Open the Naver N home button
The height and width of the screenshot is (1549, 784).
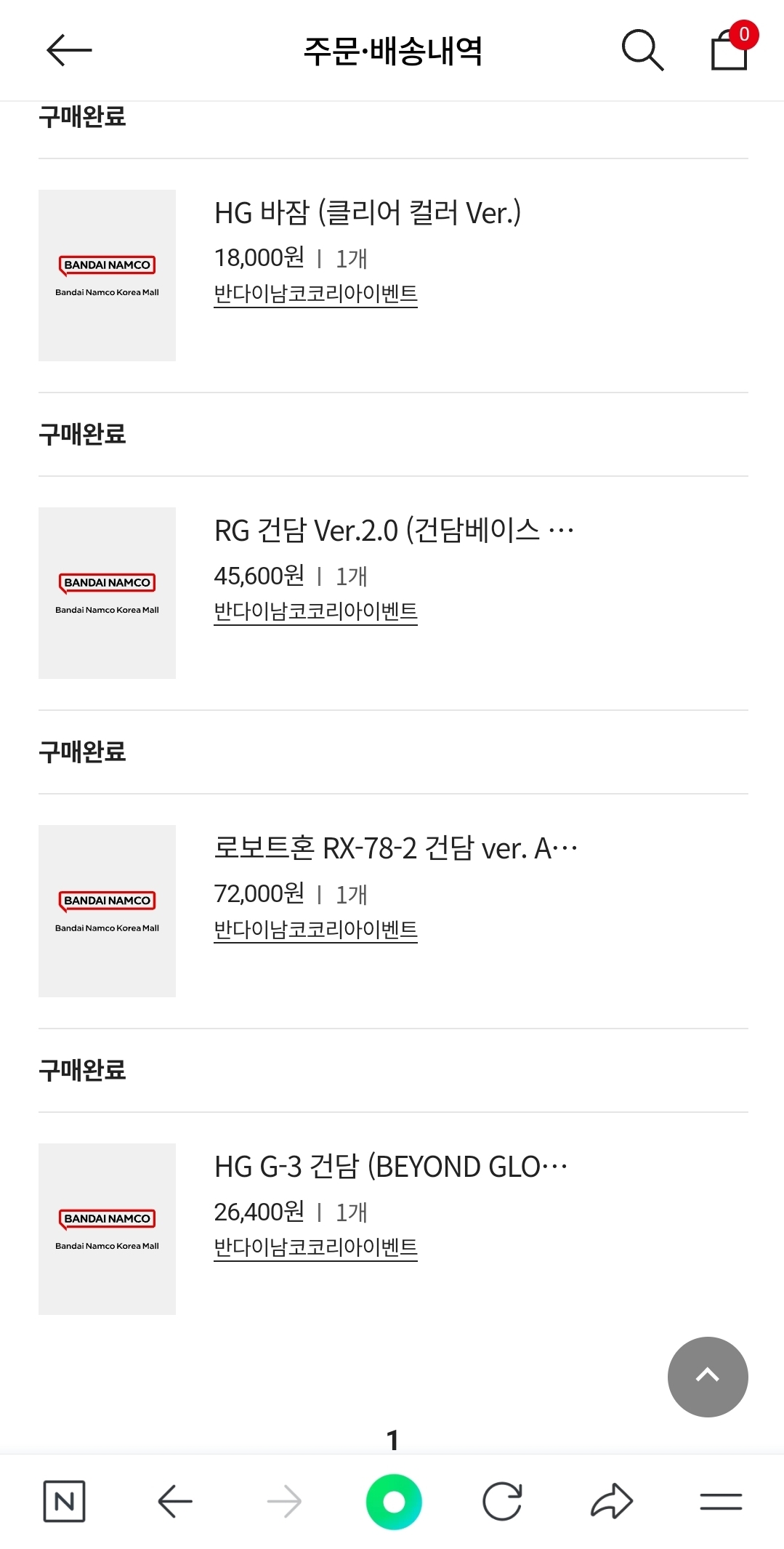click(x=65, y=1501)
